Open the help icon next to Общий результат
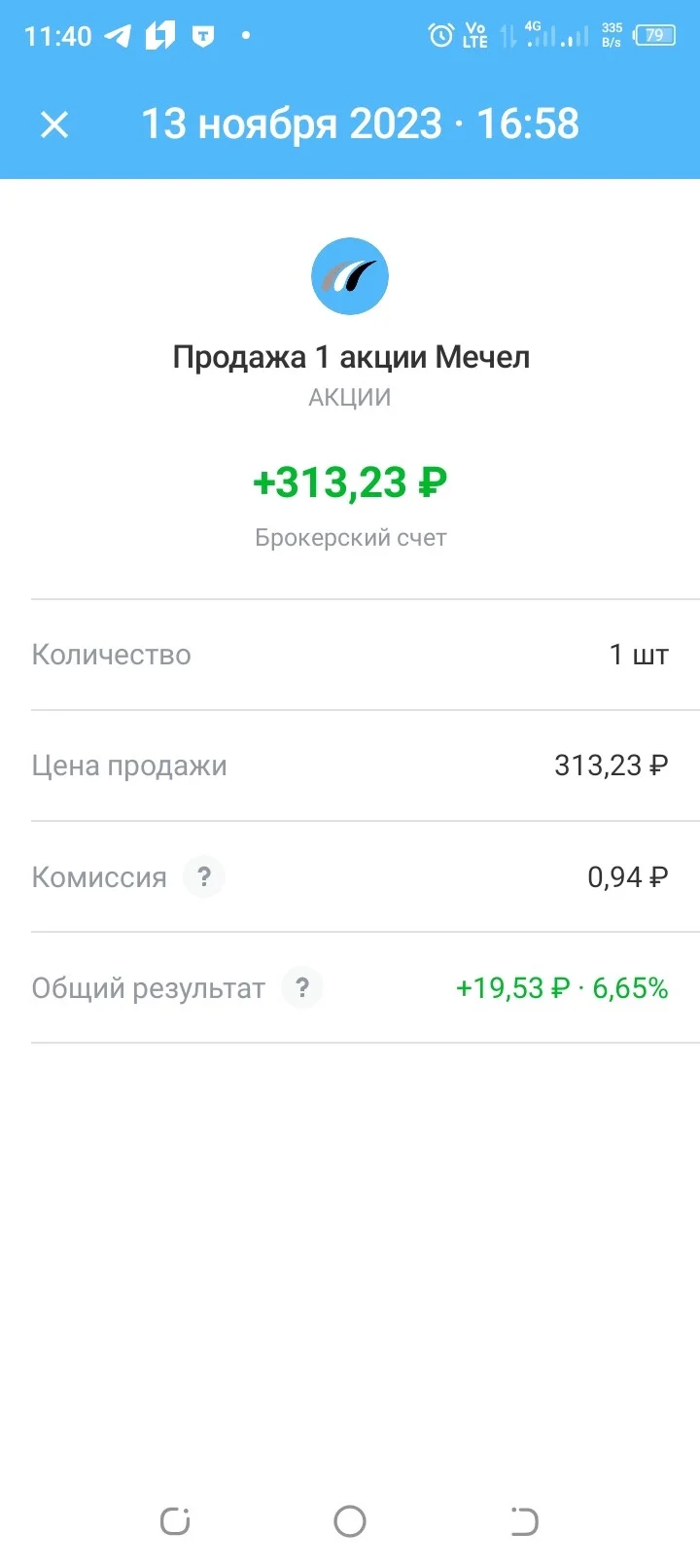Viewport: 700px width, 1568px height. [x=302, y=987]
